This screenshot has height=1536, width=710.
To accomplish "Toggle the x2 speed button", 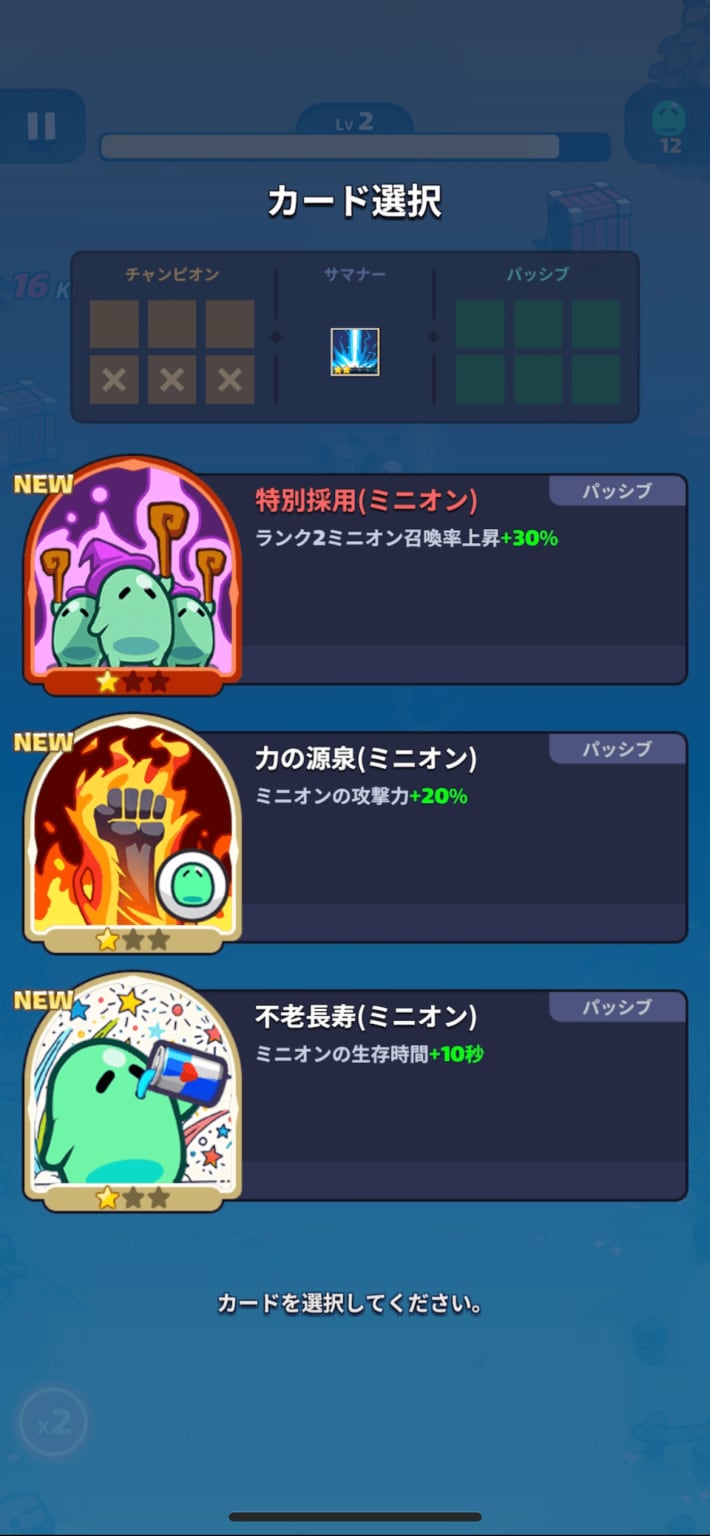I will point(53,1421).
